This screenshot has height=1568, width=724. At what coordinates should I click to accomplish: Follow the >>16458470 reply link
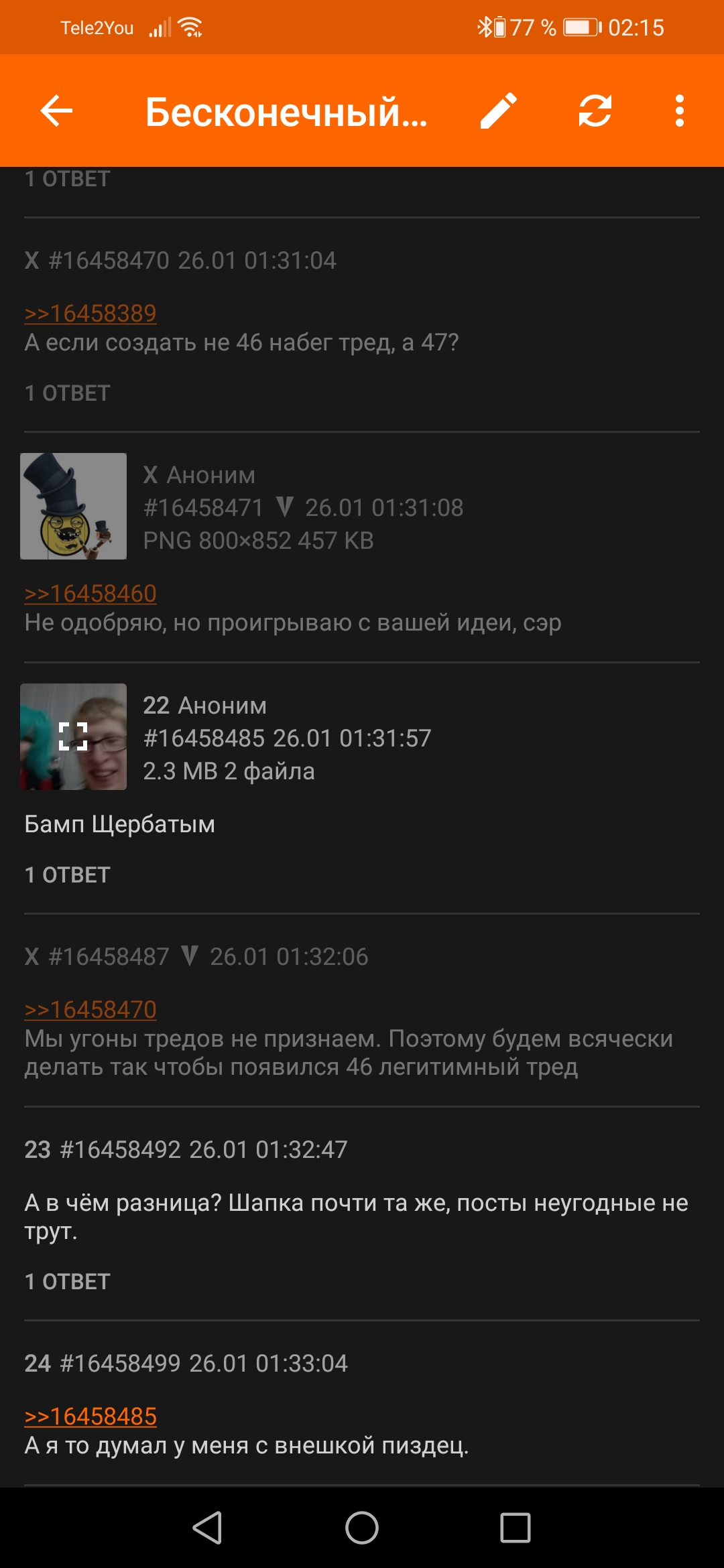[90, 1009]
